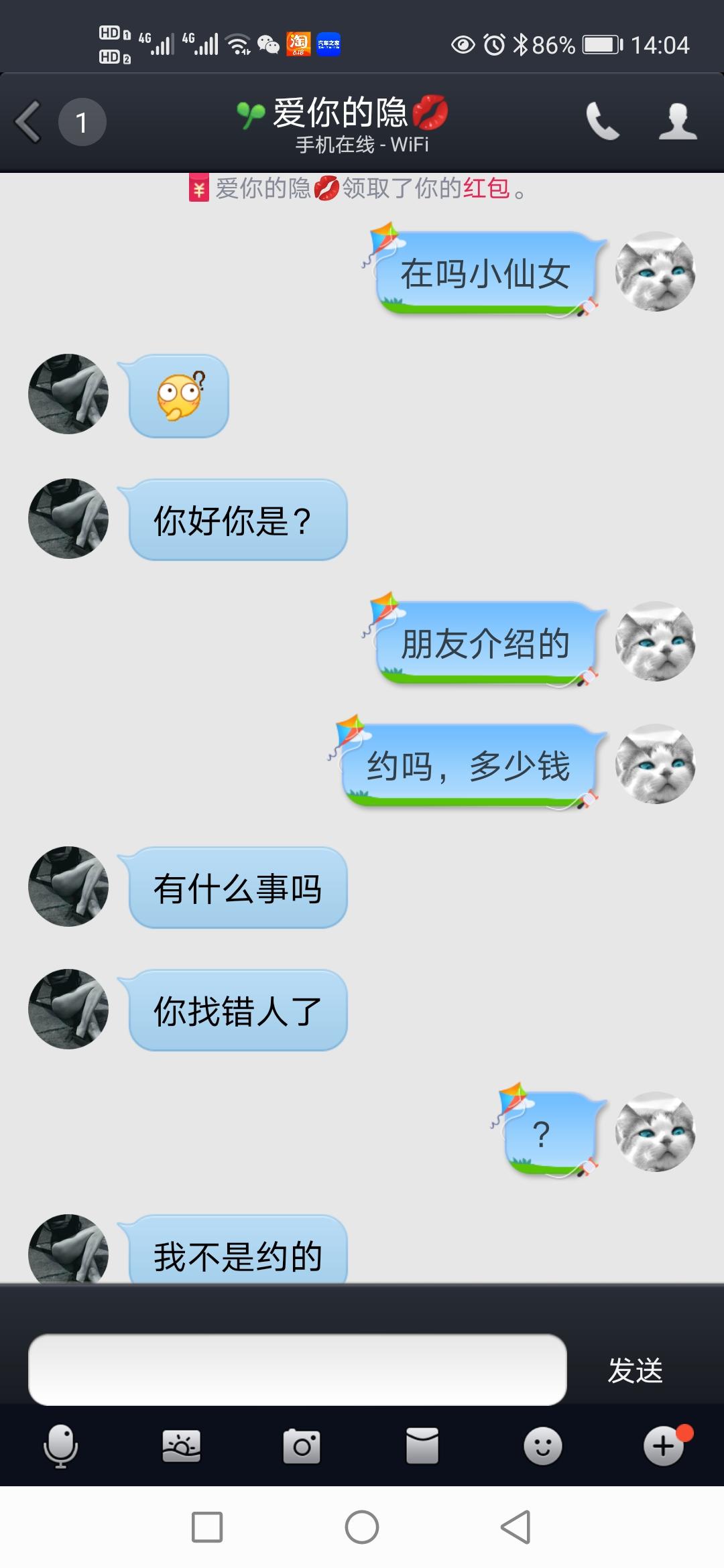
Task: Tap the 红包 link in the system notice
Action: pyautogui.click(x=486, y=189)
